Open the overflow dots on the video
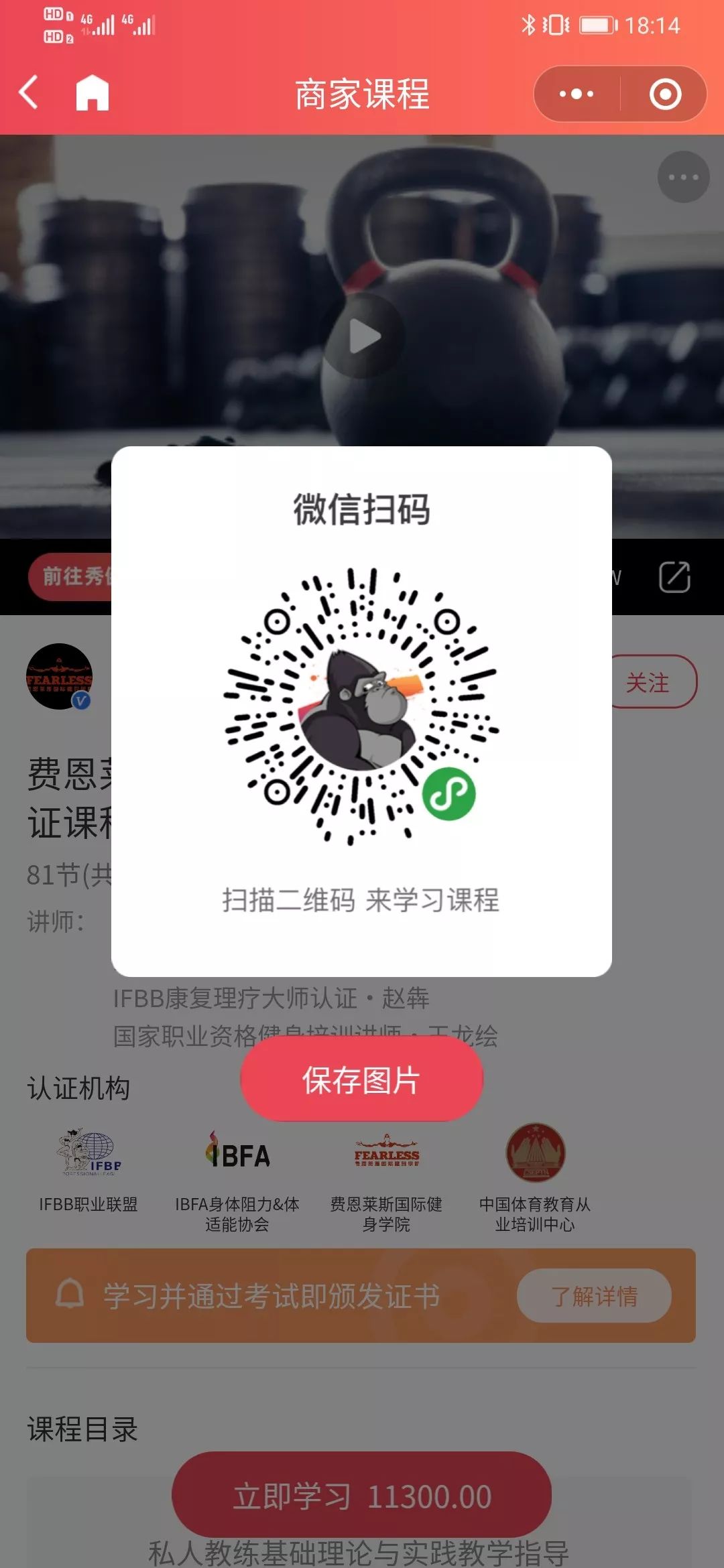This screenshot has width=724, height=1568. tap(683, 178)
